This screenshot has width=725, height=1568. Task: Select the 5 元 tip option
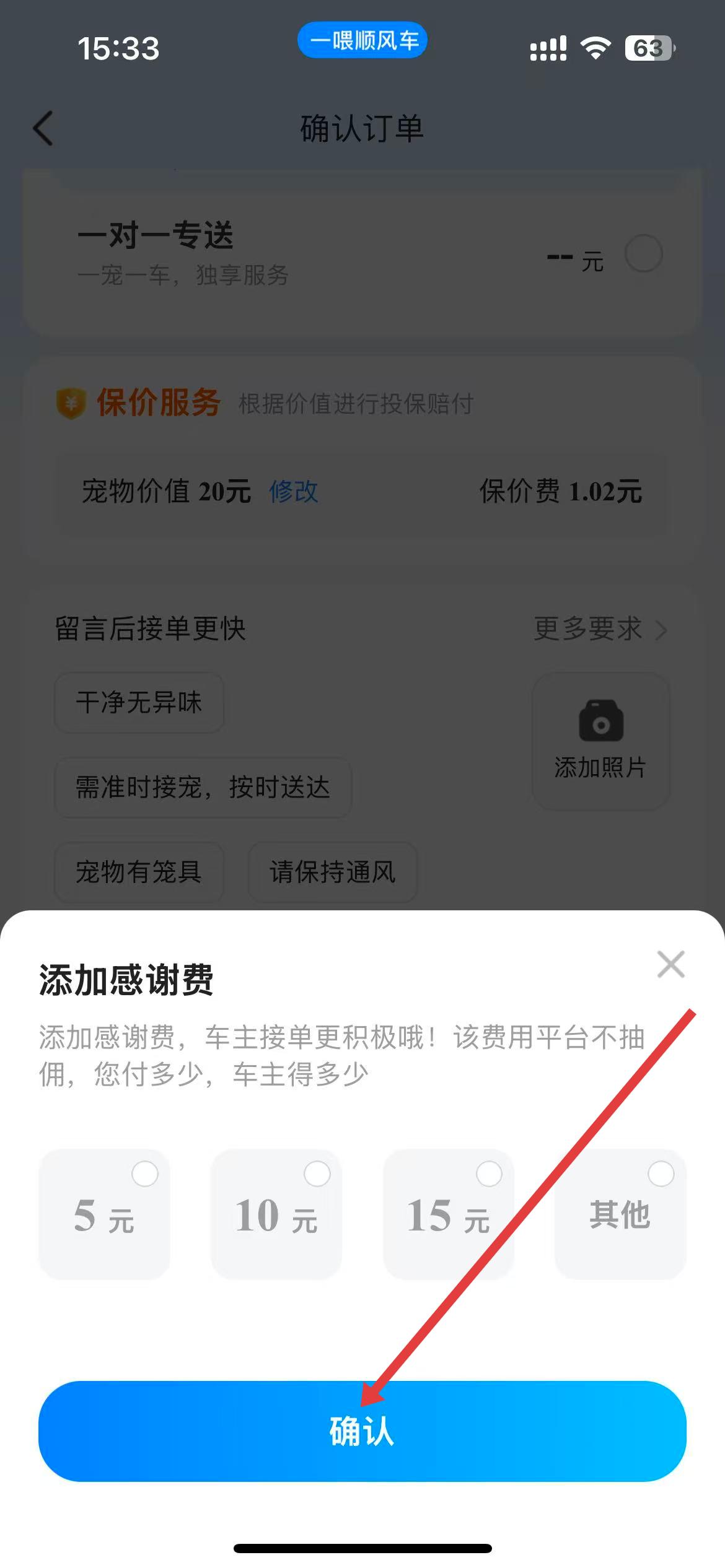pyautogui.click(x=104, y=1214)
